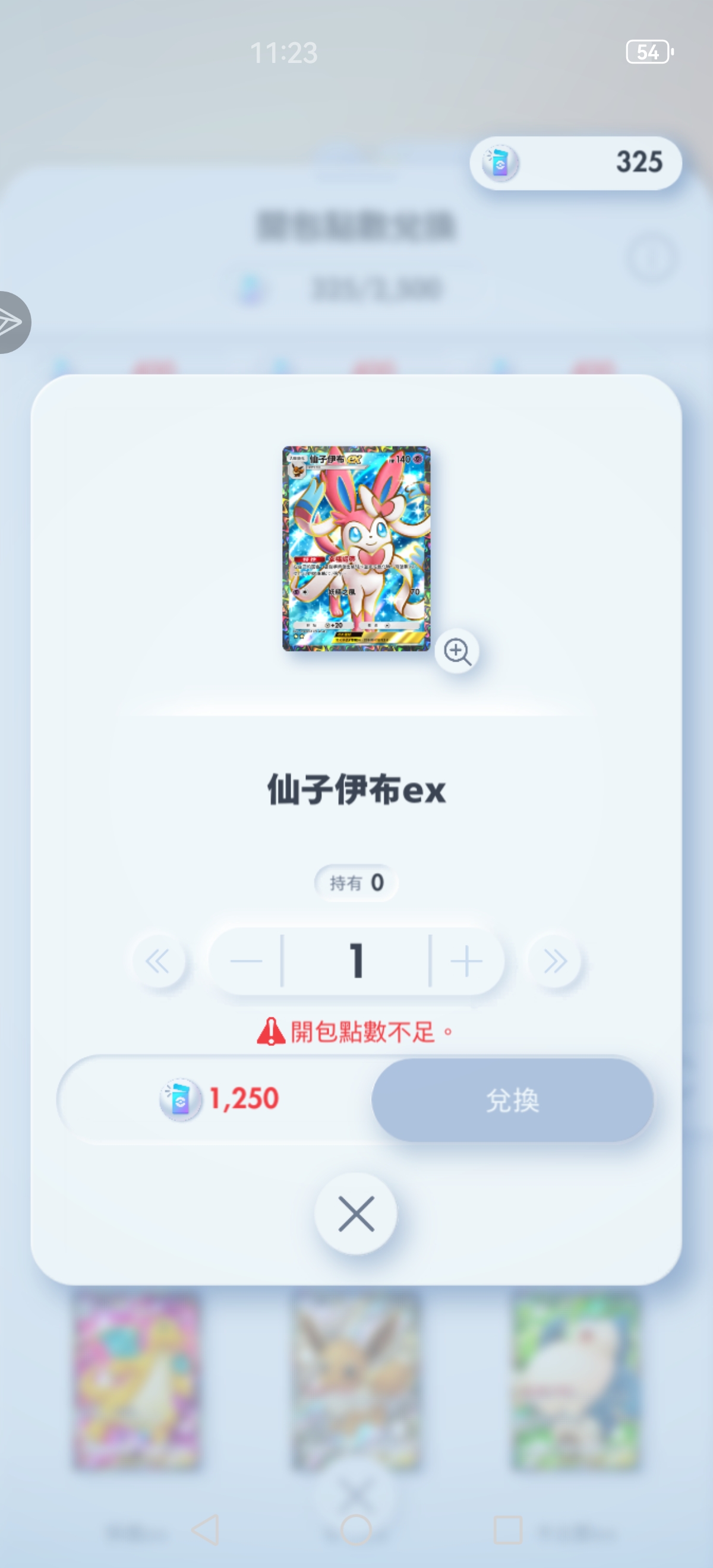This screenshot has width=713, height=1568.
Task: Go back with the system back button
Action: coord(206,1530)
